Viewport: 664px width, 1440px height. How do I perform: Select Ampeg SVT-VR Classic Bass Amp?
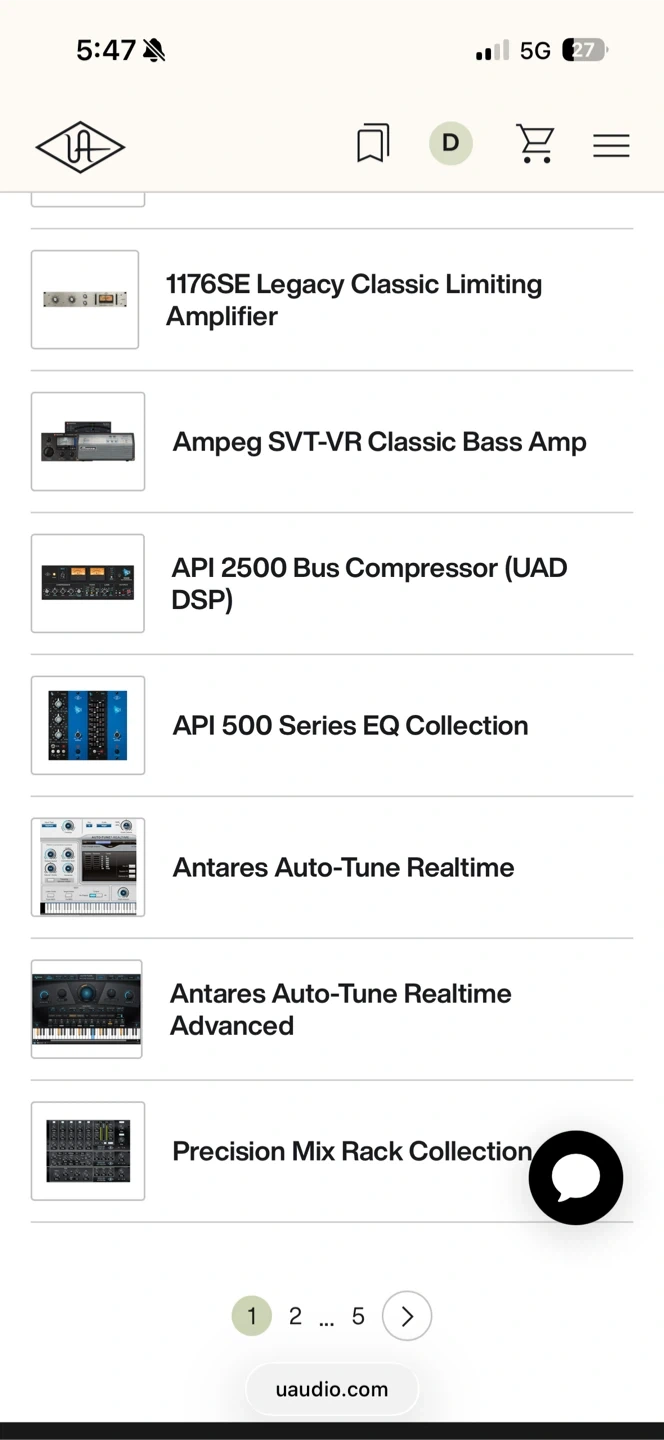pyautogui.click(x=379, y=442)
